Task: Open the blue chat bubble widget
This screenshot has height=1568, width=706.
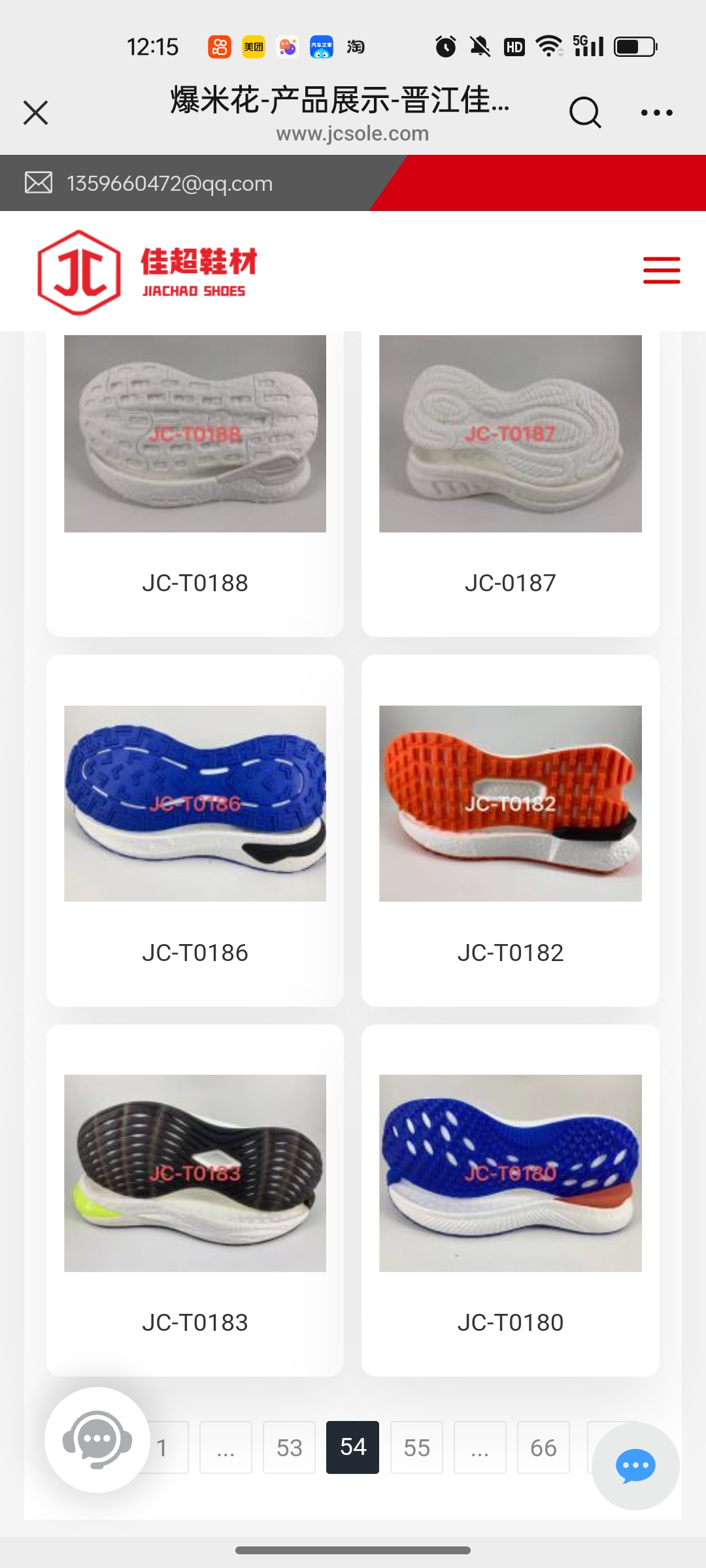Action: (635, 1466)
